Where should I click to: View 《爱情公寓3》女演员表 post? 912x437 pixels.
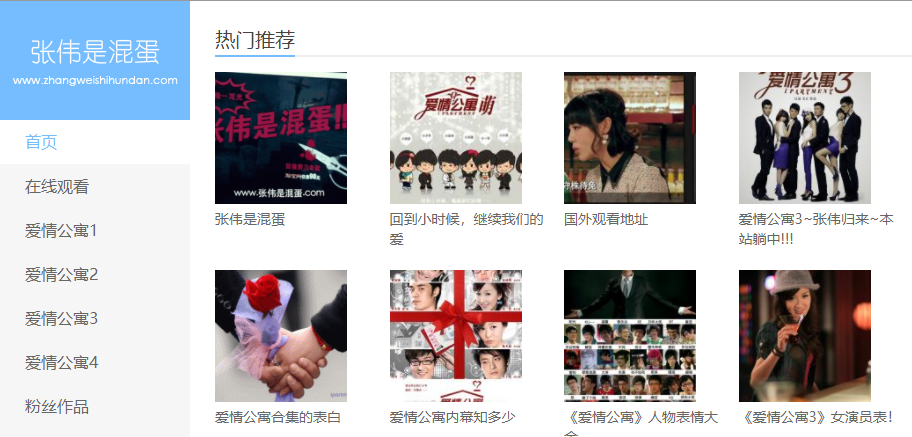pyautogui.click(x=804, y=336)
